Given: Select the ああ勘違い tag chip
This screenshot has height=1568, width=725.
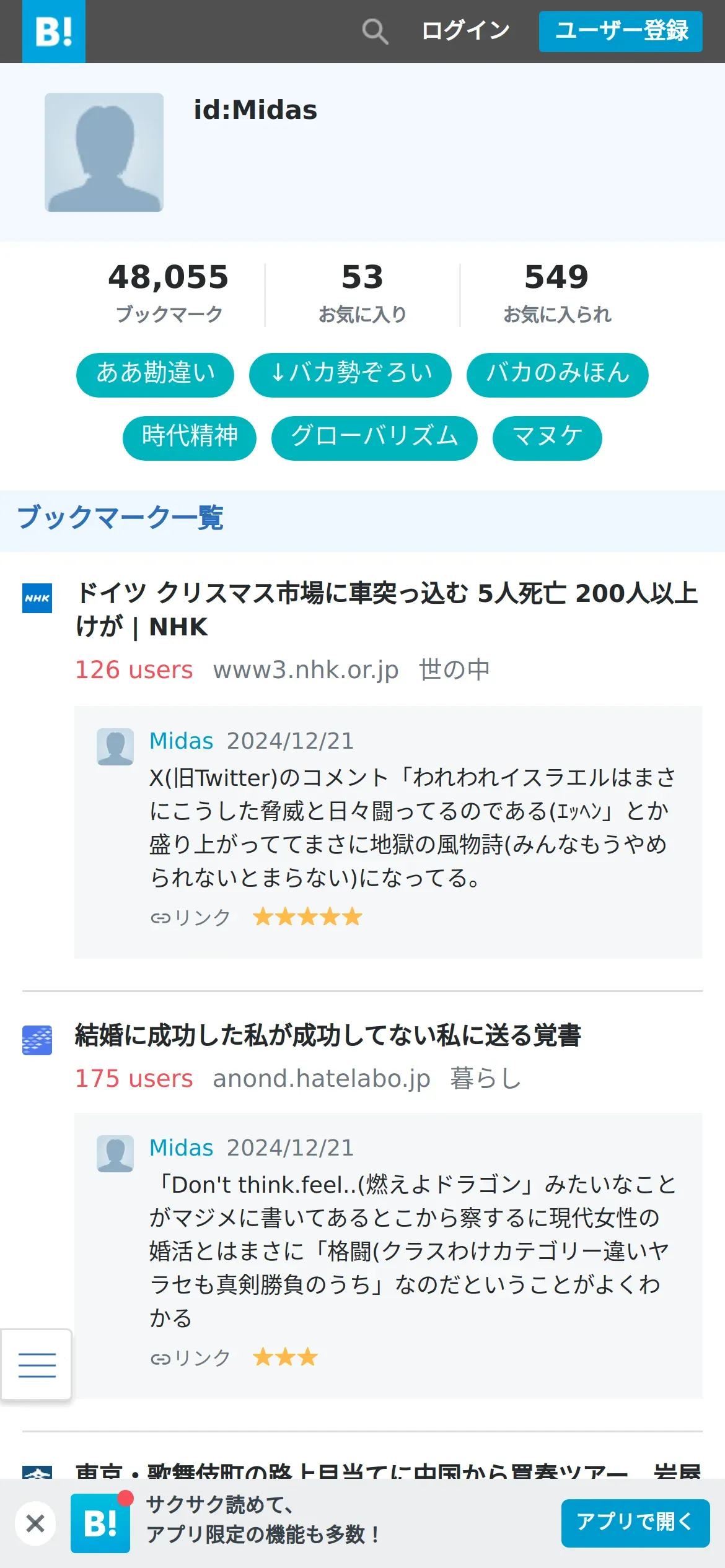Looking at the screenshot, I should coord(155,375).
